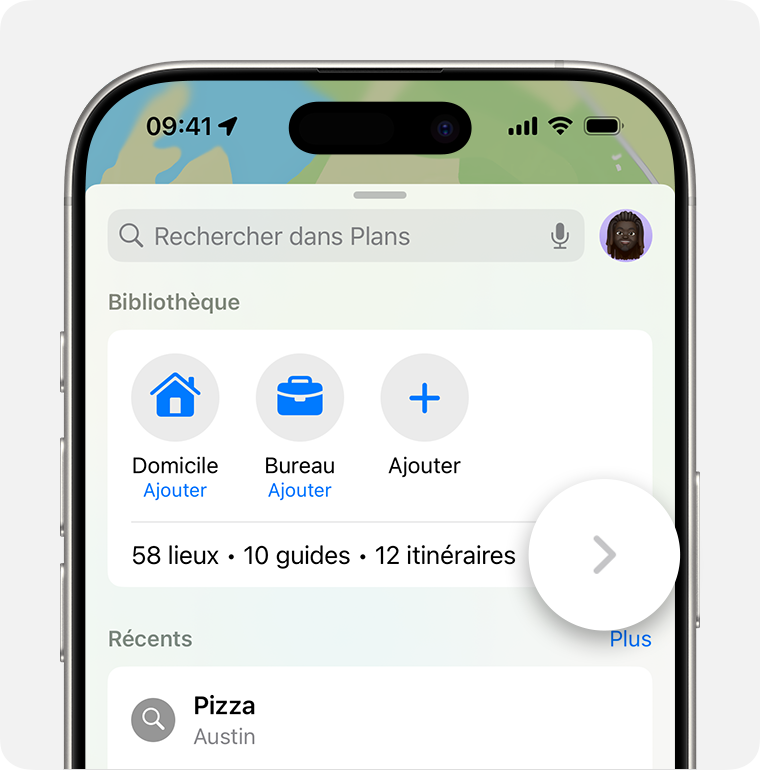Add a Bureau address via Ajouter
Image resolution: width=760 pixels, height=770 pixels.
tap(300, 490)
